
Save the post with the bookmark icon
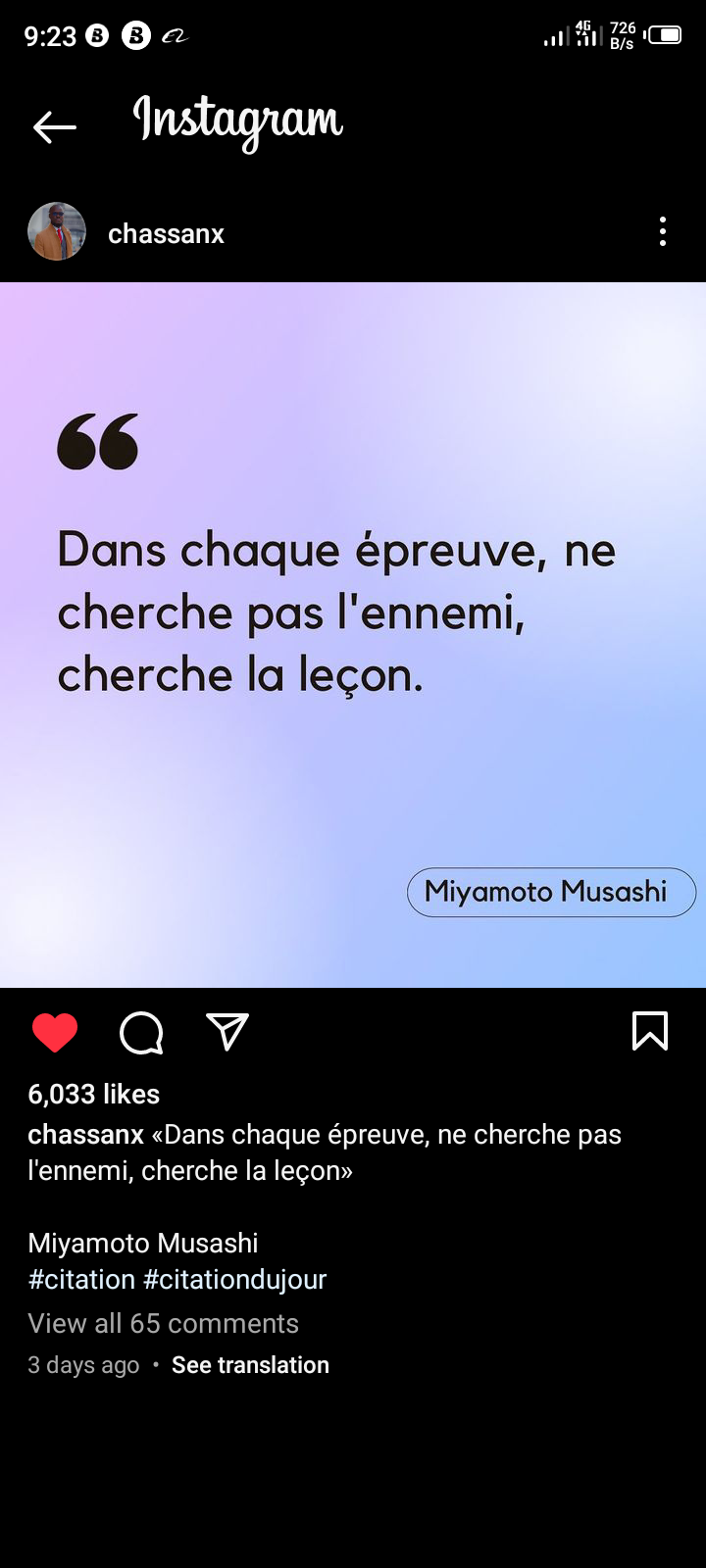pyautogui.click(x=650, y=1032)
